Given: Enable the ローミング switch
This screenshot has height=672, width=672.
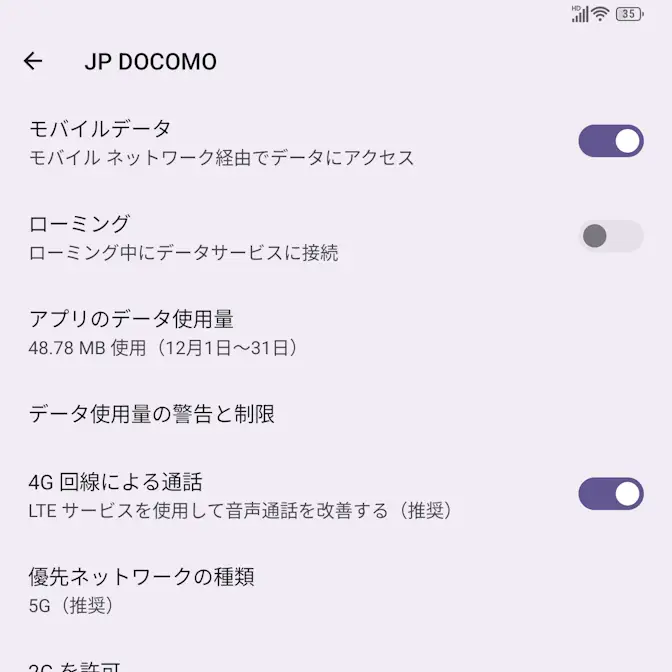Looking at the screenshot, I should tap(610, 236).
